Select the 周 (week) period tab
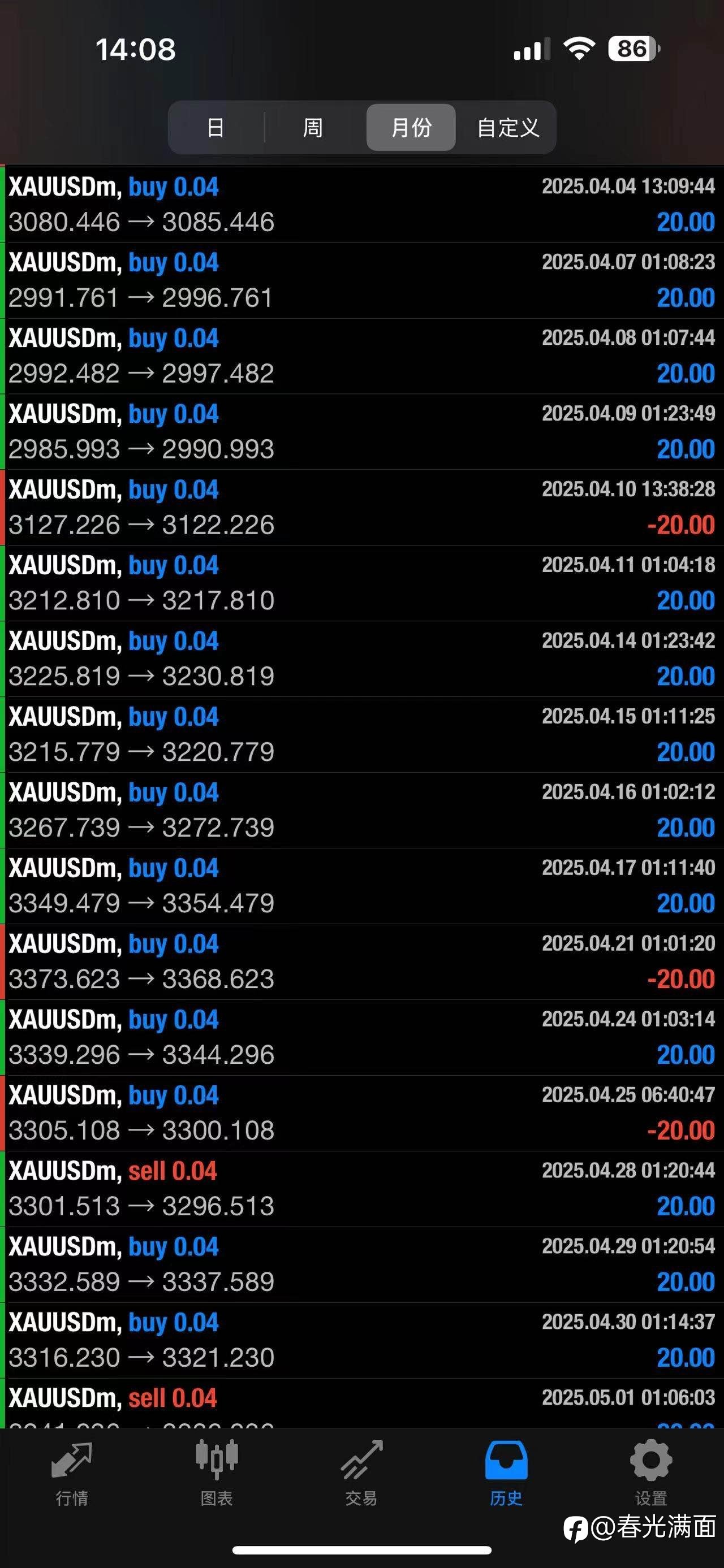Image resolution: width=724 pixels, height=1568 pixels. click(313, 127)
